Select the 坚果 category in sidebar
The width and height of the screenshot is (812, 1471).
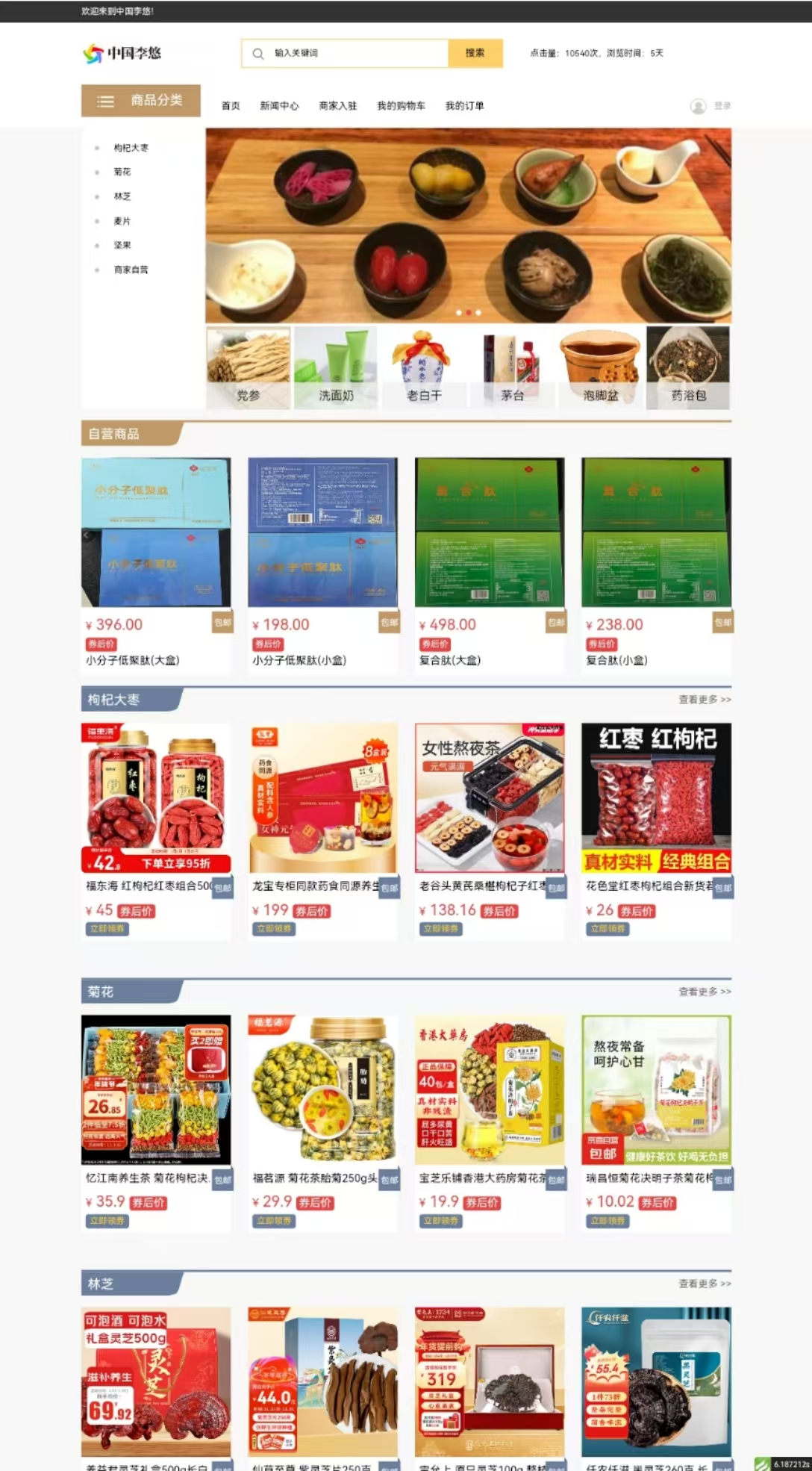(122, 245)
